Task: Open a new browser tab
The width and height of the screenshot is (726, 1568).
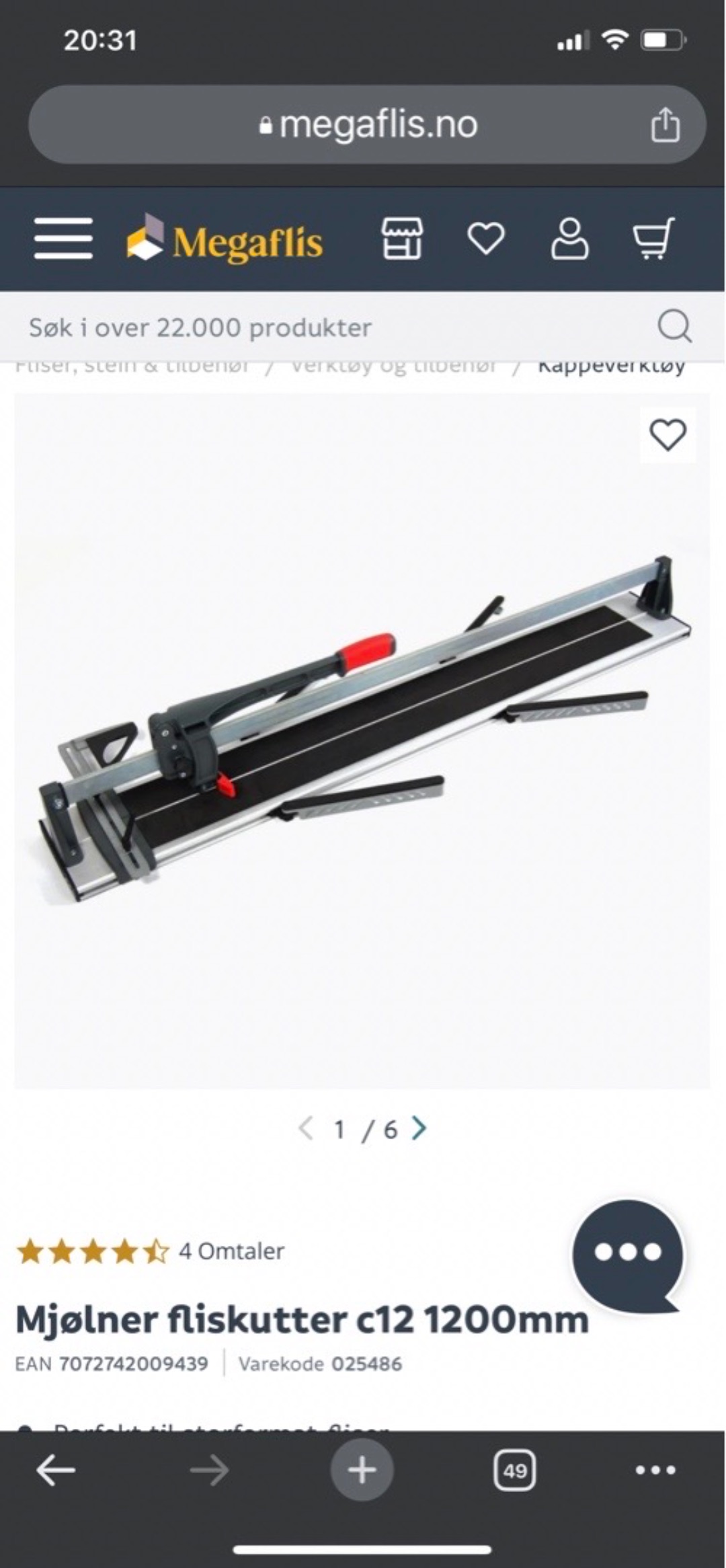Action: pos(362,1471)
